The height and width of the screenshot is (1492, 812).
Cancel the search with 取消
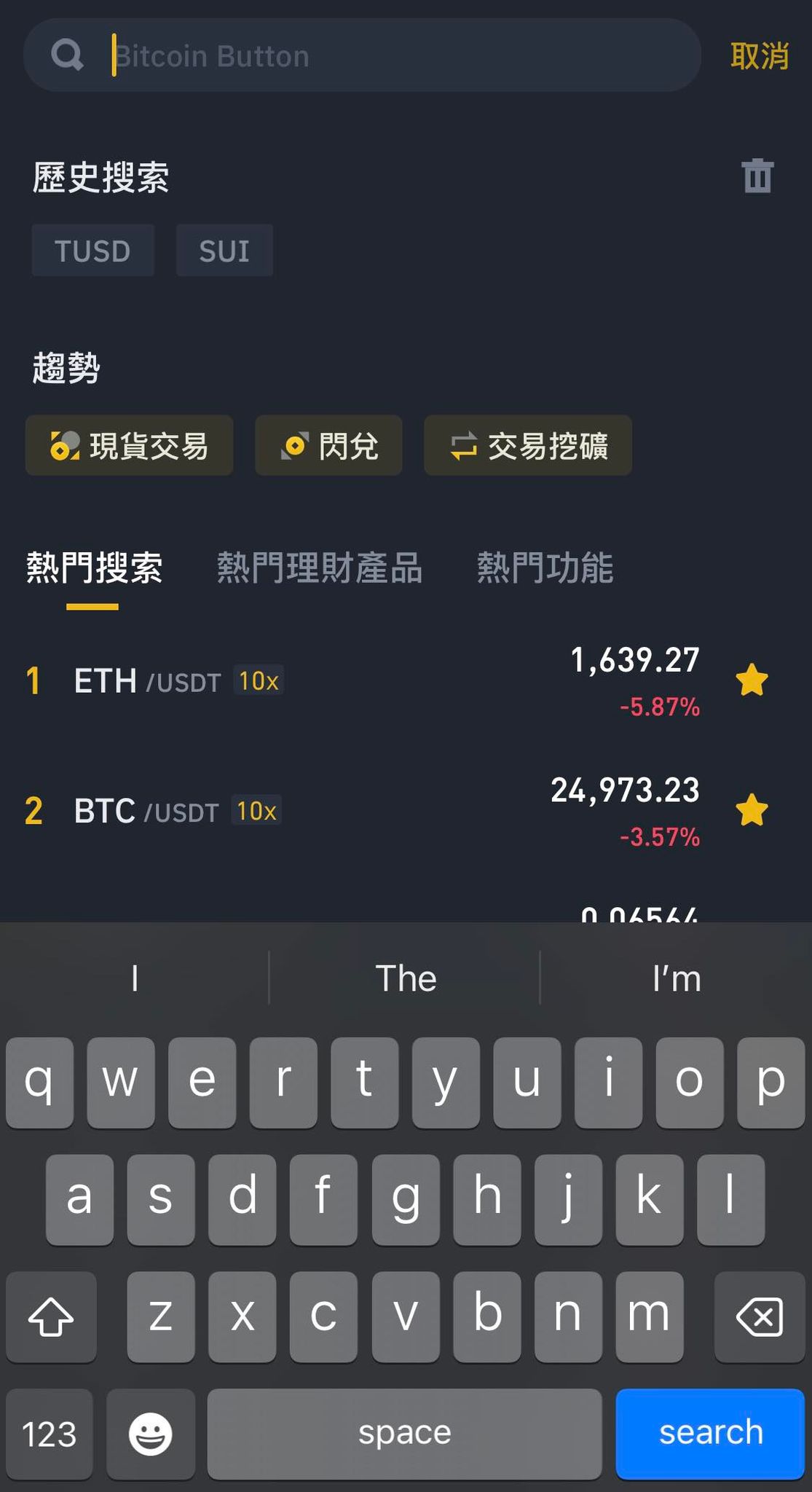point(759,56)
